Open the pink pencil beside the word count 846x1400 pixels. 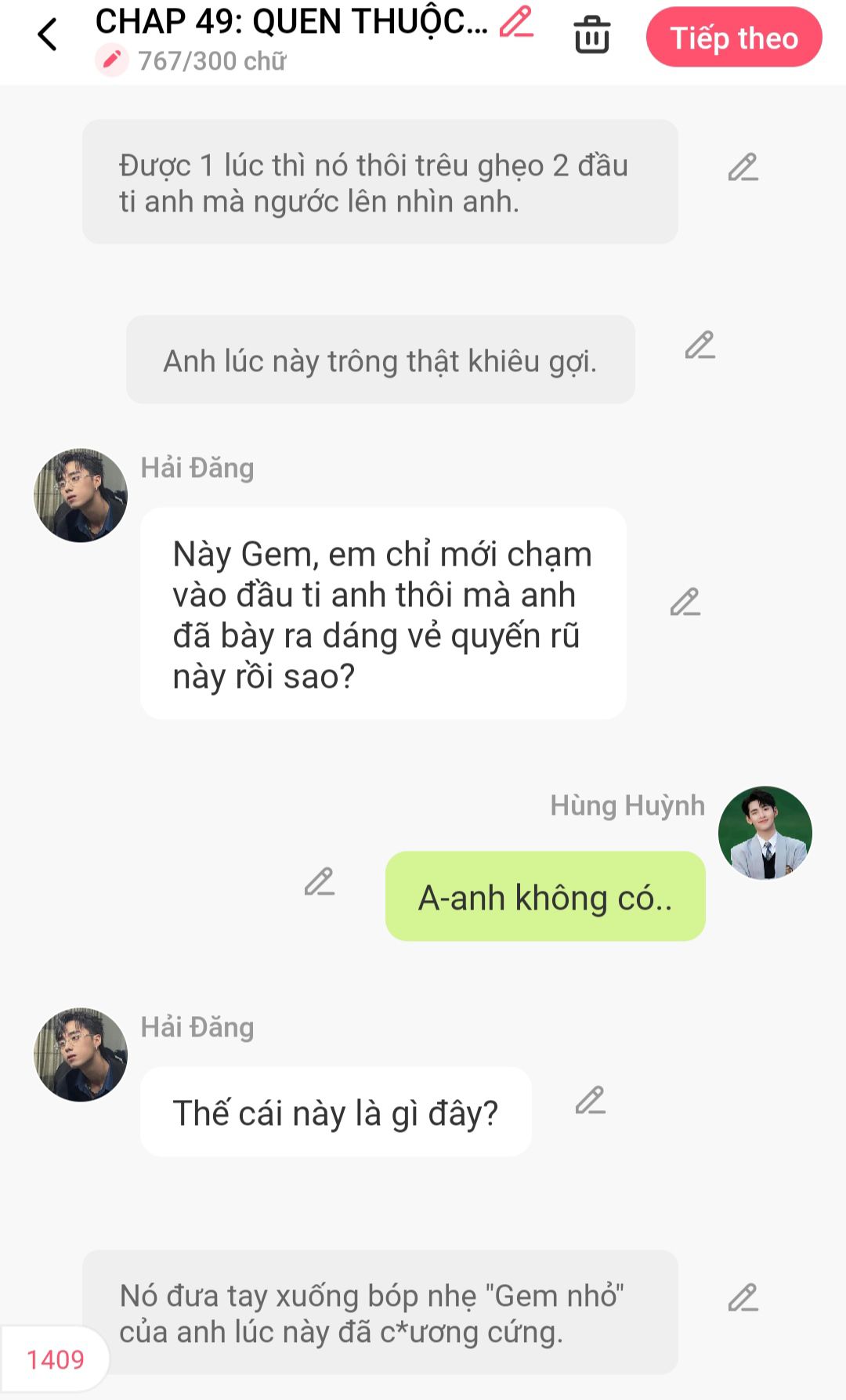point(112,60)
